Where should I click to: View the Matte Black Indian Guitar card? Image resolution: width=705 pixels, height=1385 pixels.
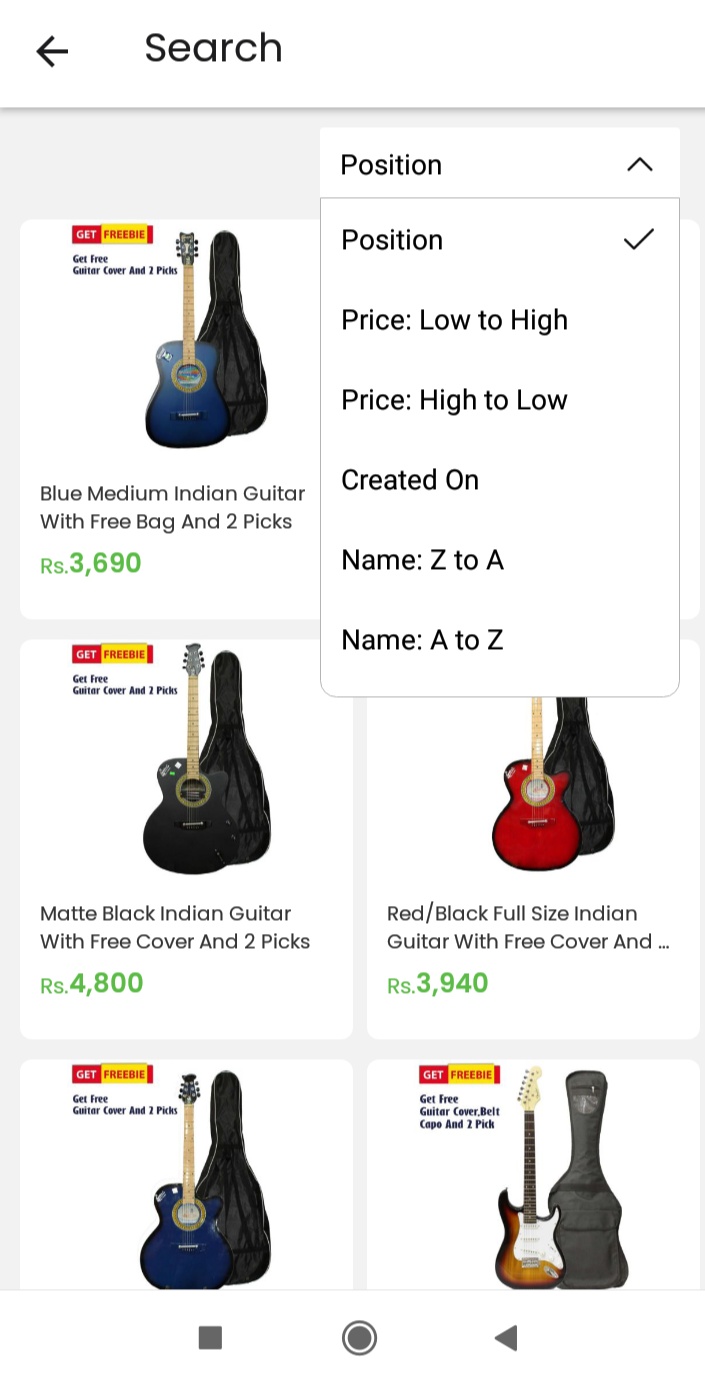coord(186,838)
